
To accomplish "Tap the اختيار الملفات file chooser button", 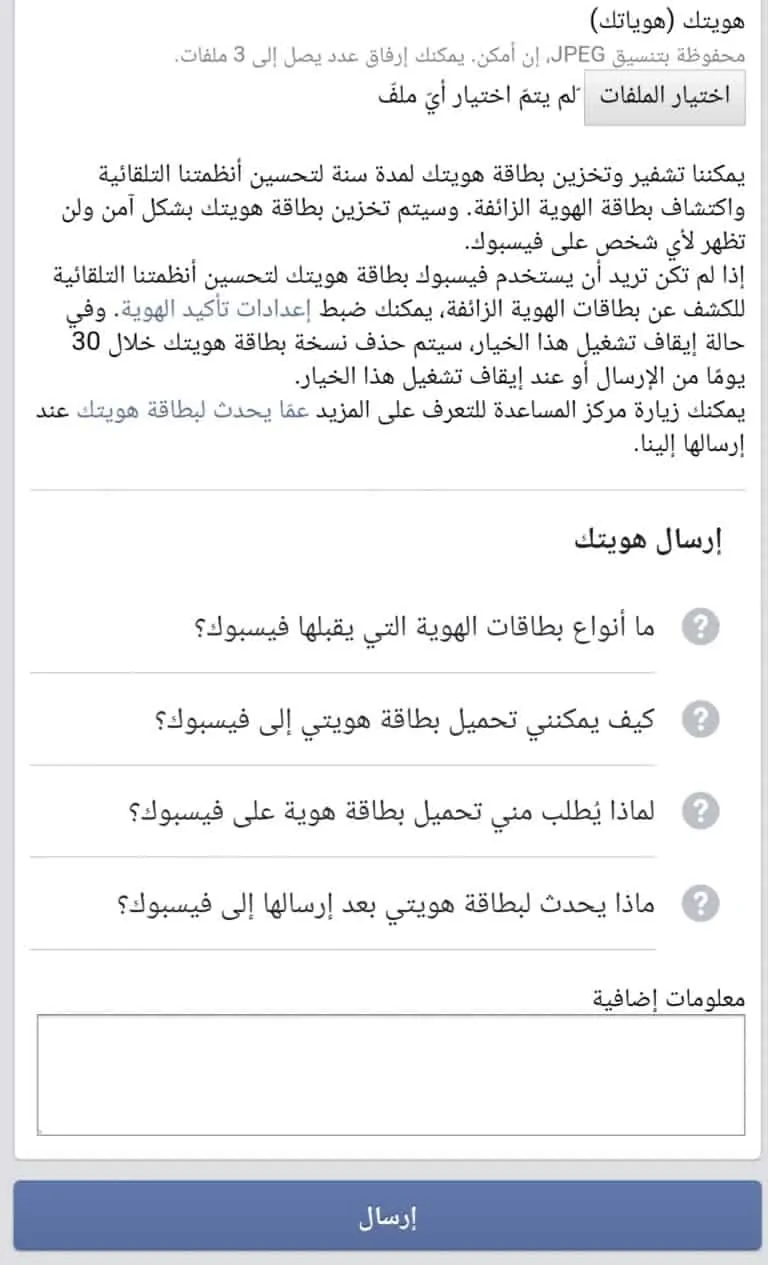I will (x=665, y=97).
